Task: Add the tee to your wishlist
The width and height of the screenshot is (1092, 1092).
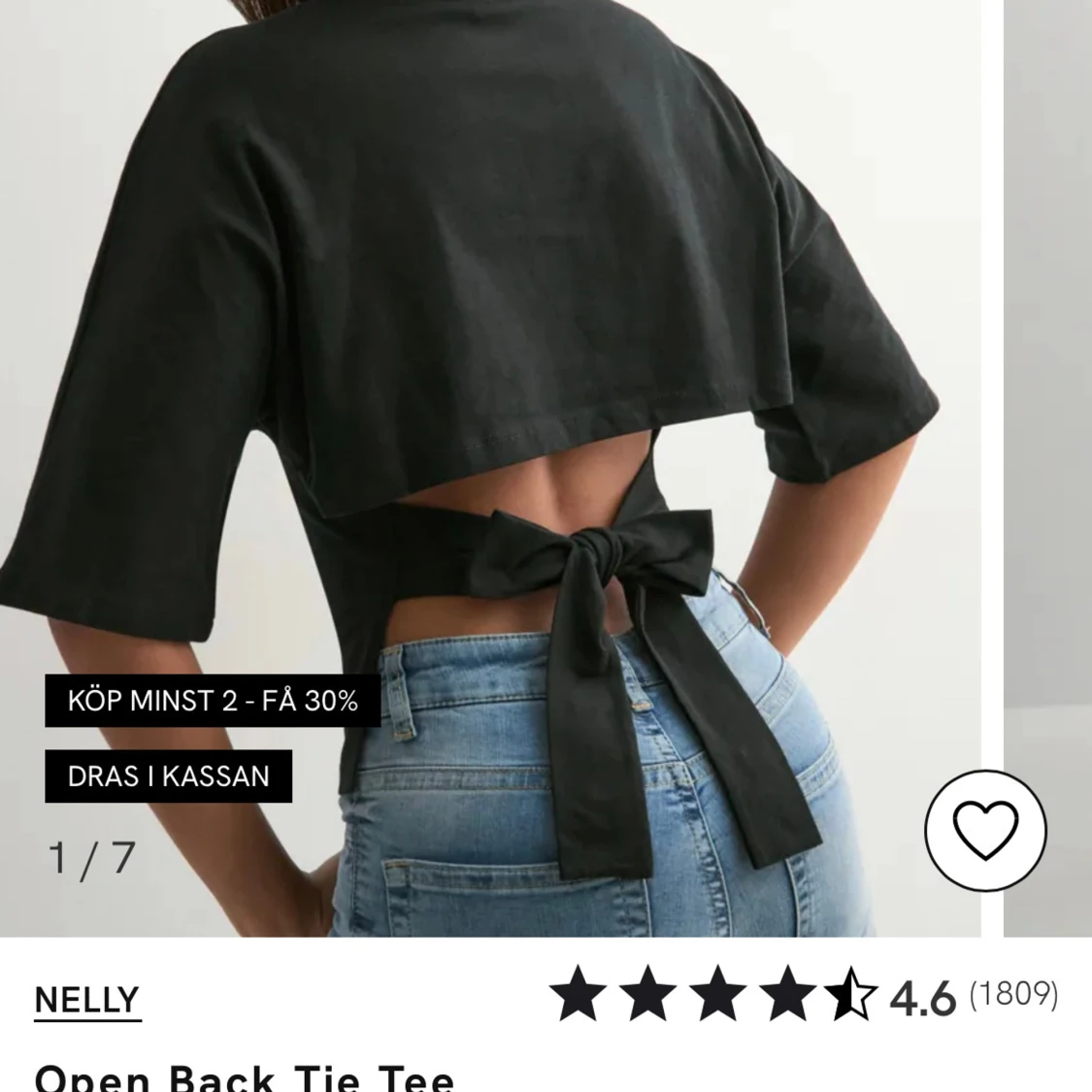Action: point(984,831)
